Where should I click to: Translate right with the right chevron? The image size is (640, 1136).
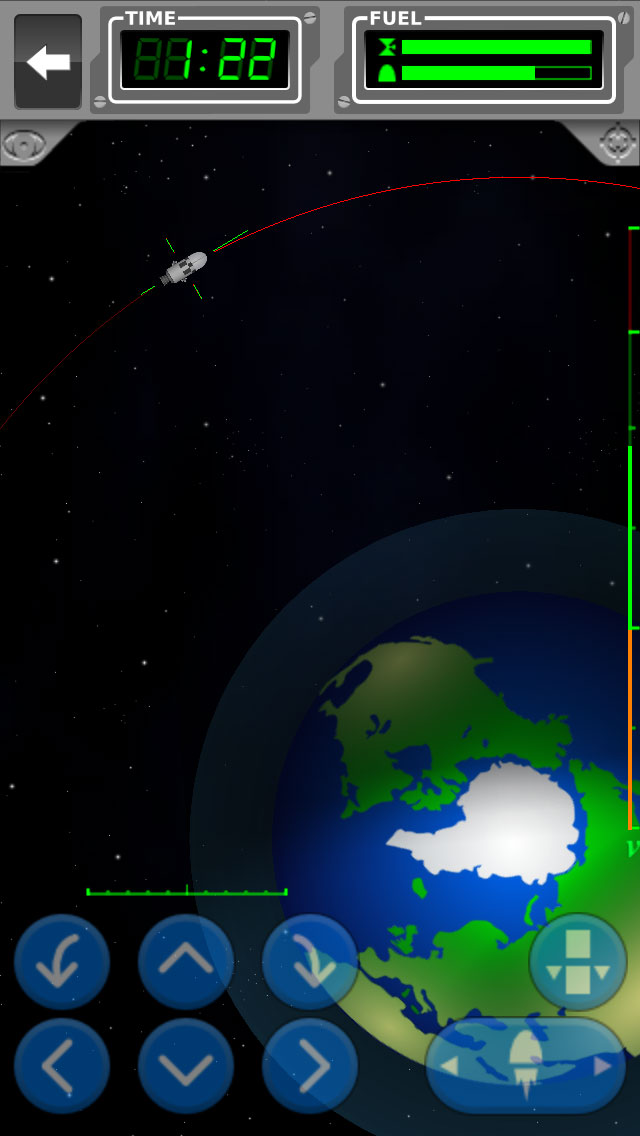click(309, 1066)
